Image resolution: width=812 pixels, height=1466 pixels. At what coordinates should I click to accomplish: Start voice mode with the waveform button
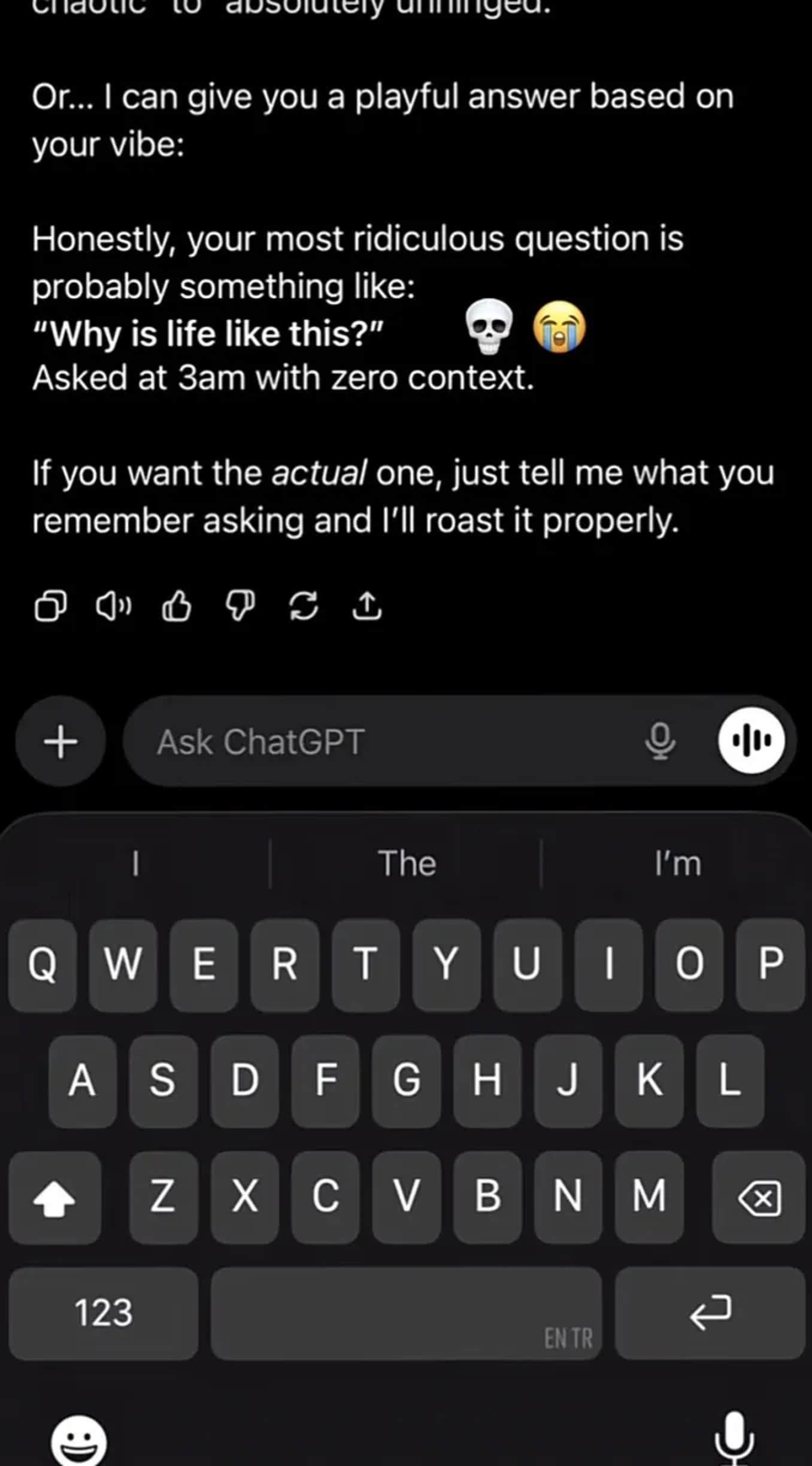(x=751, y=741)
